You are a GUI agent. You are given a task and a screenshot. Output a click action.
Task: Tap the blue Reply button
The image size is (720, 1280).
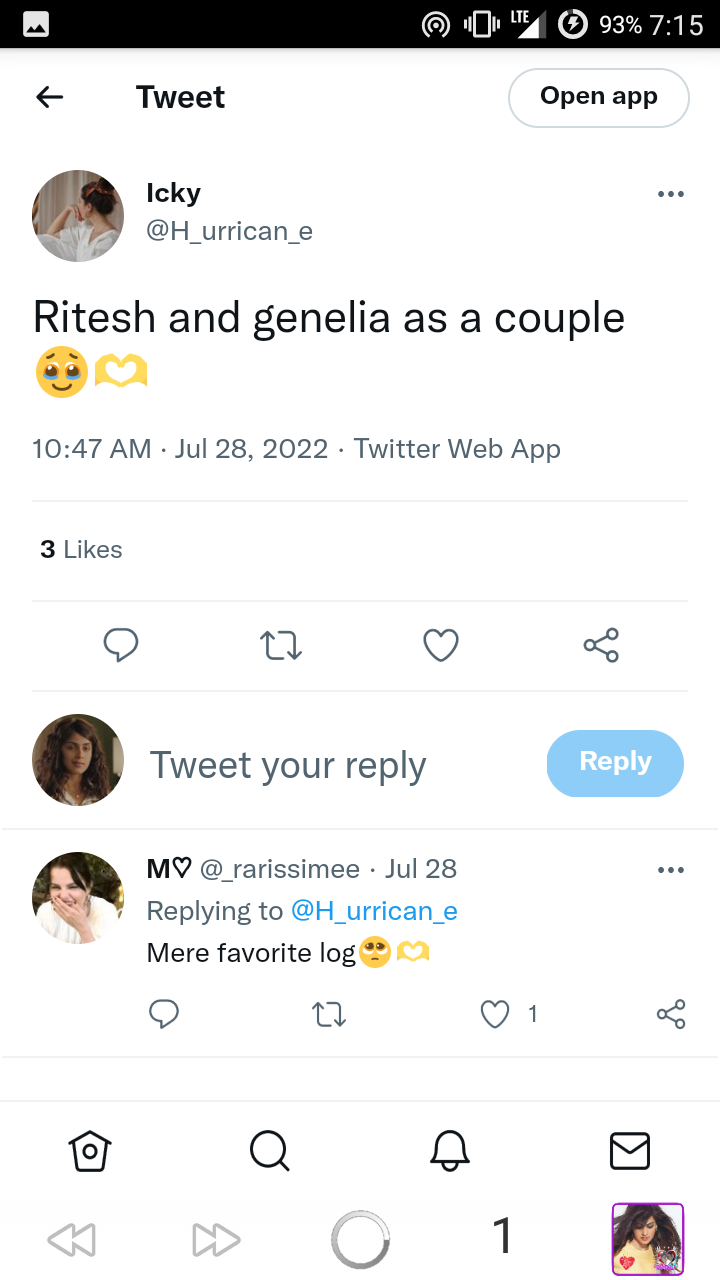(615, 763)
